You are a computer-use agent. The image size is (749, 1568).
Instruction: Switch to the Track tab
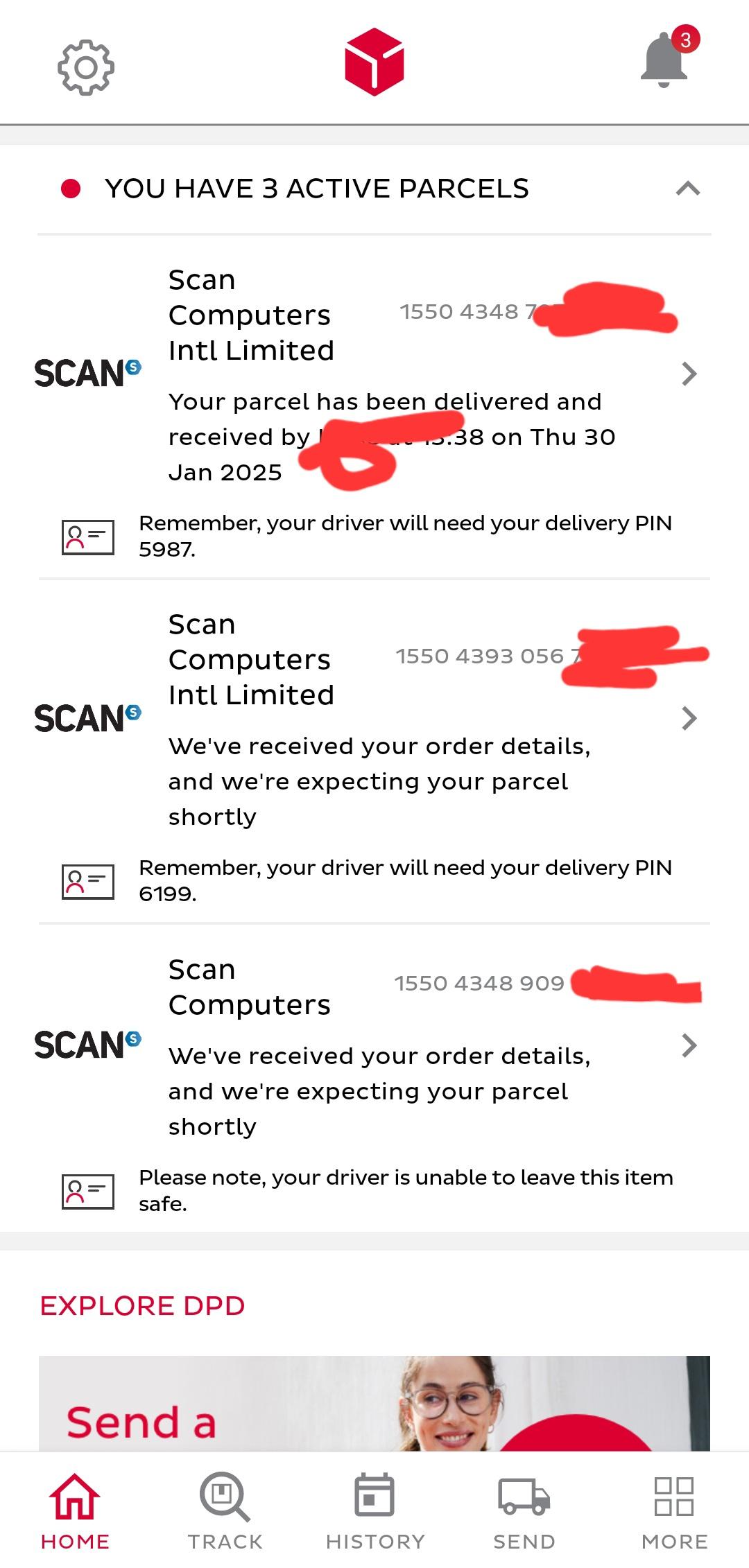click(225, 1511)
